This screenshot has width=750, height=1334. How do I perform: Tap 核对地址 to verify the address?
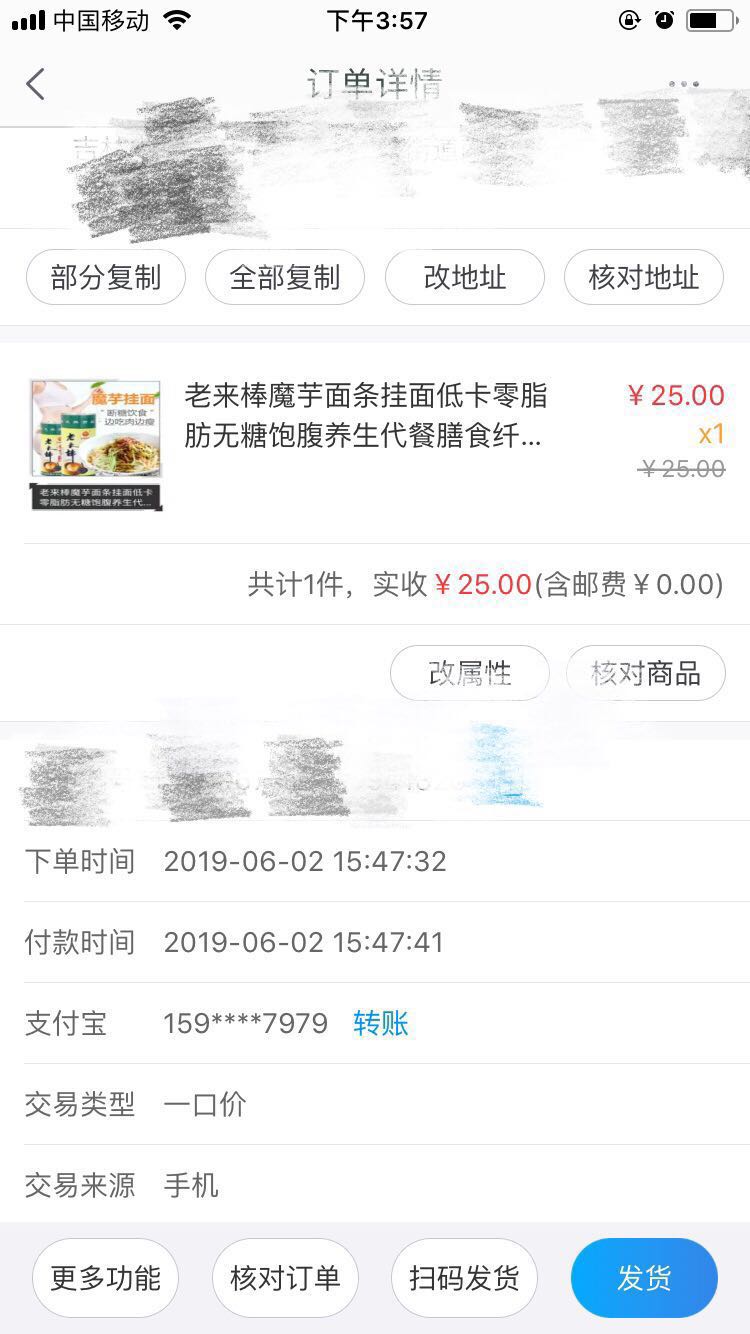click(644, 277)
